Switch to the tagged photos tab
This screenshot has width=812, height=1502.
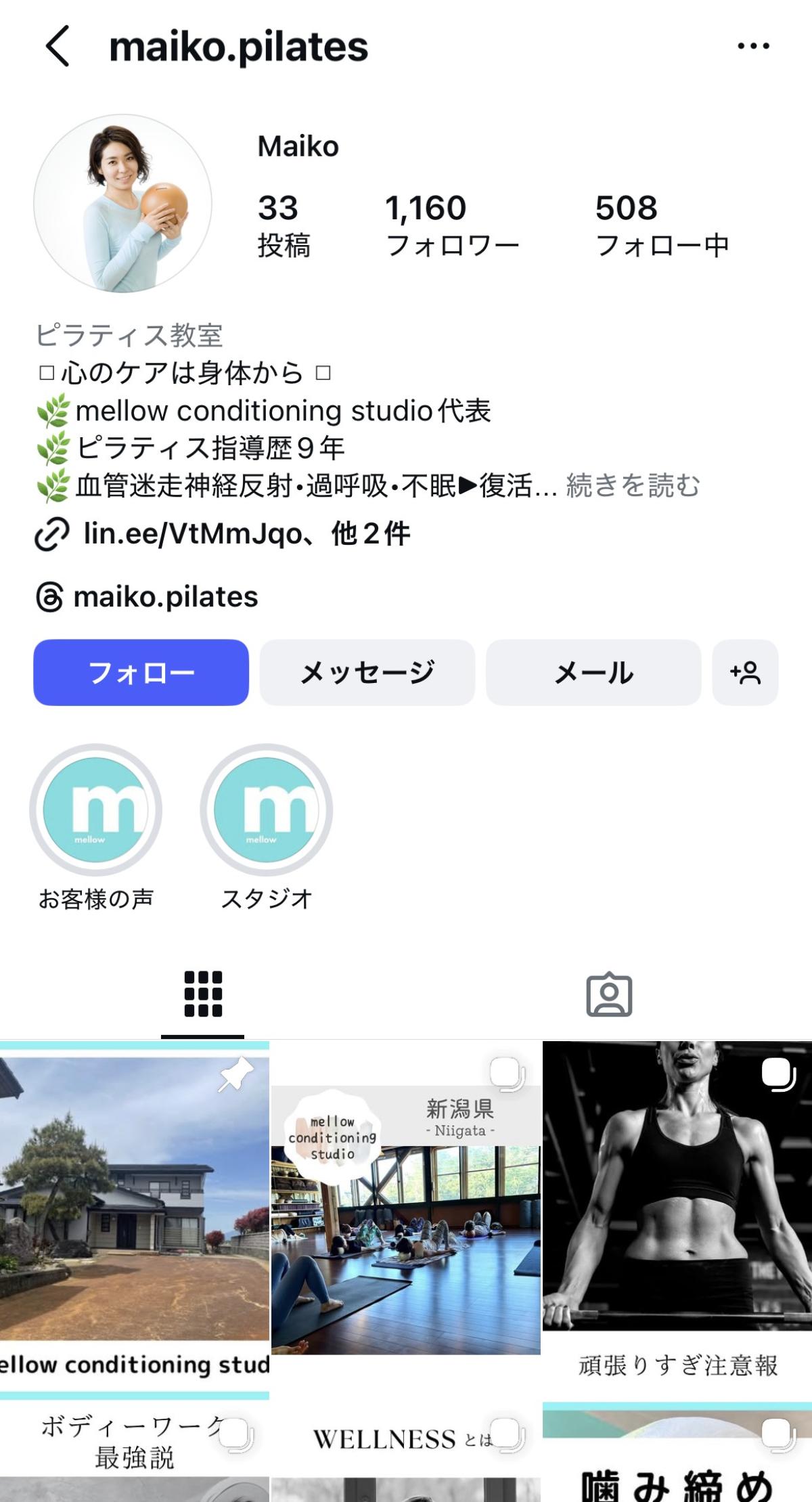tap(609, 994)
